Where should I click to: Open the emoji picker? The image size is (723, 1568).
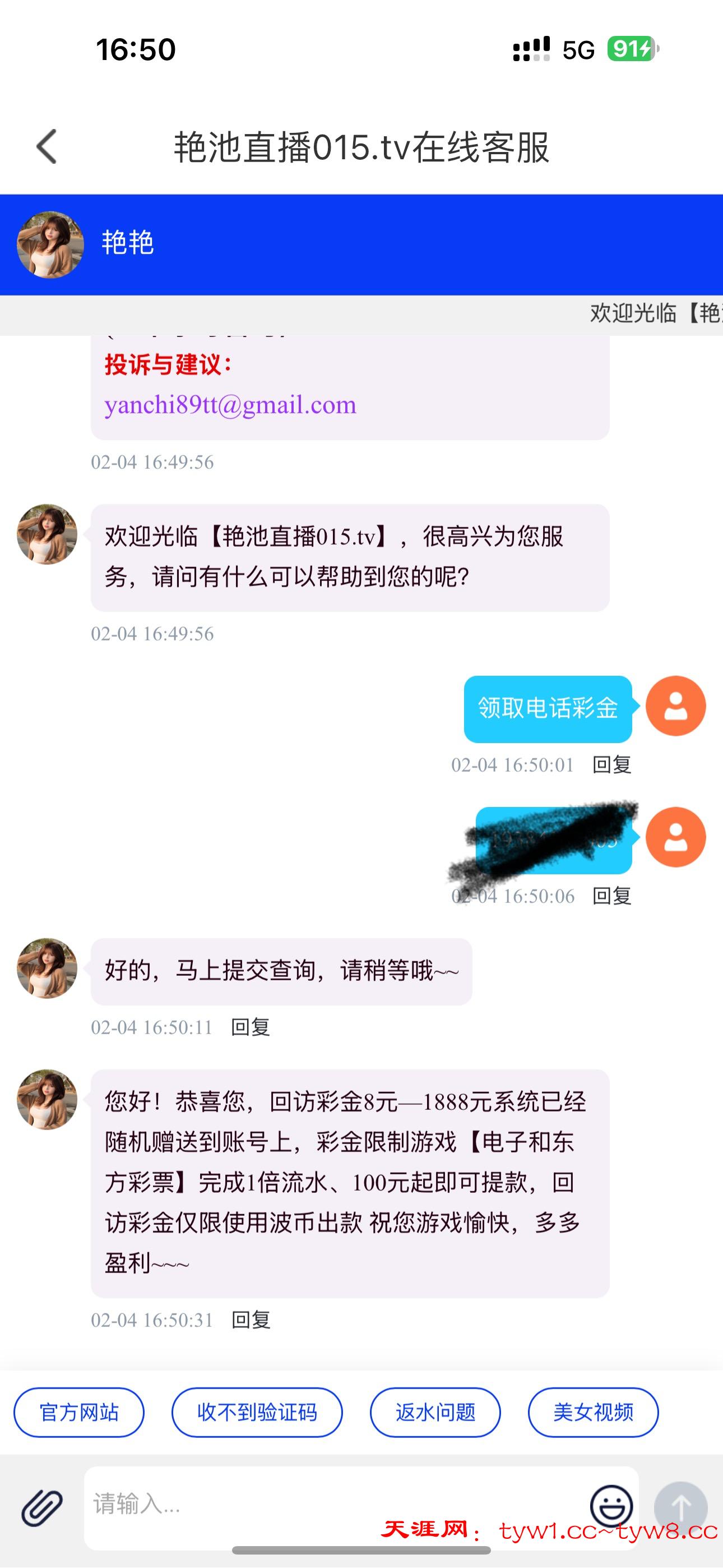(x=611, y=1506)
